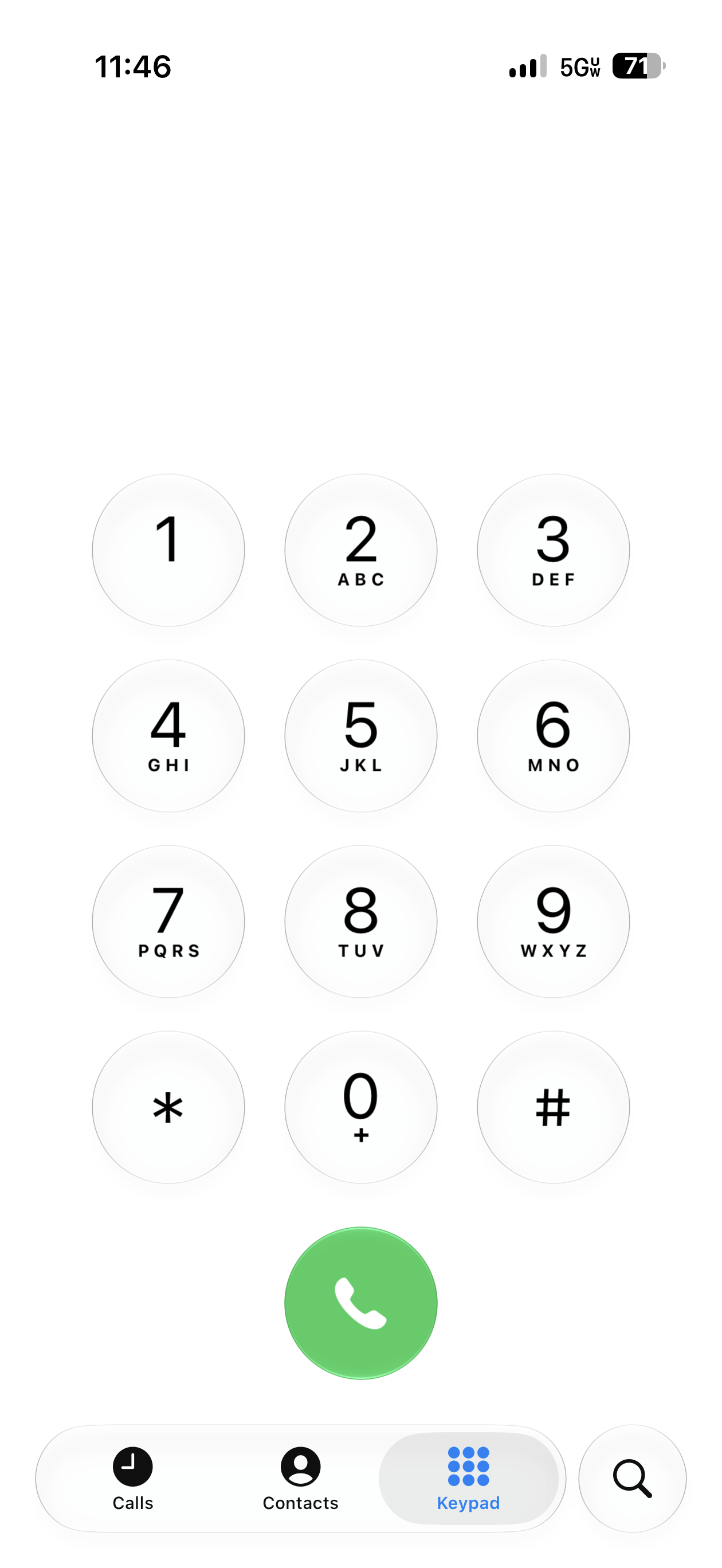Open search with the magnifying glass
This screenshot has height=1568, width=722.
(633, 1479)
